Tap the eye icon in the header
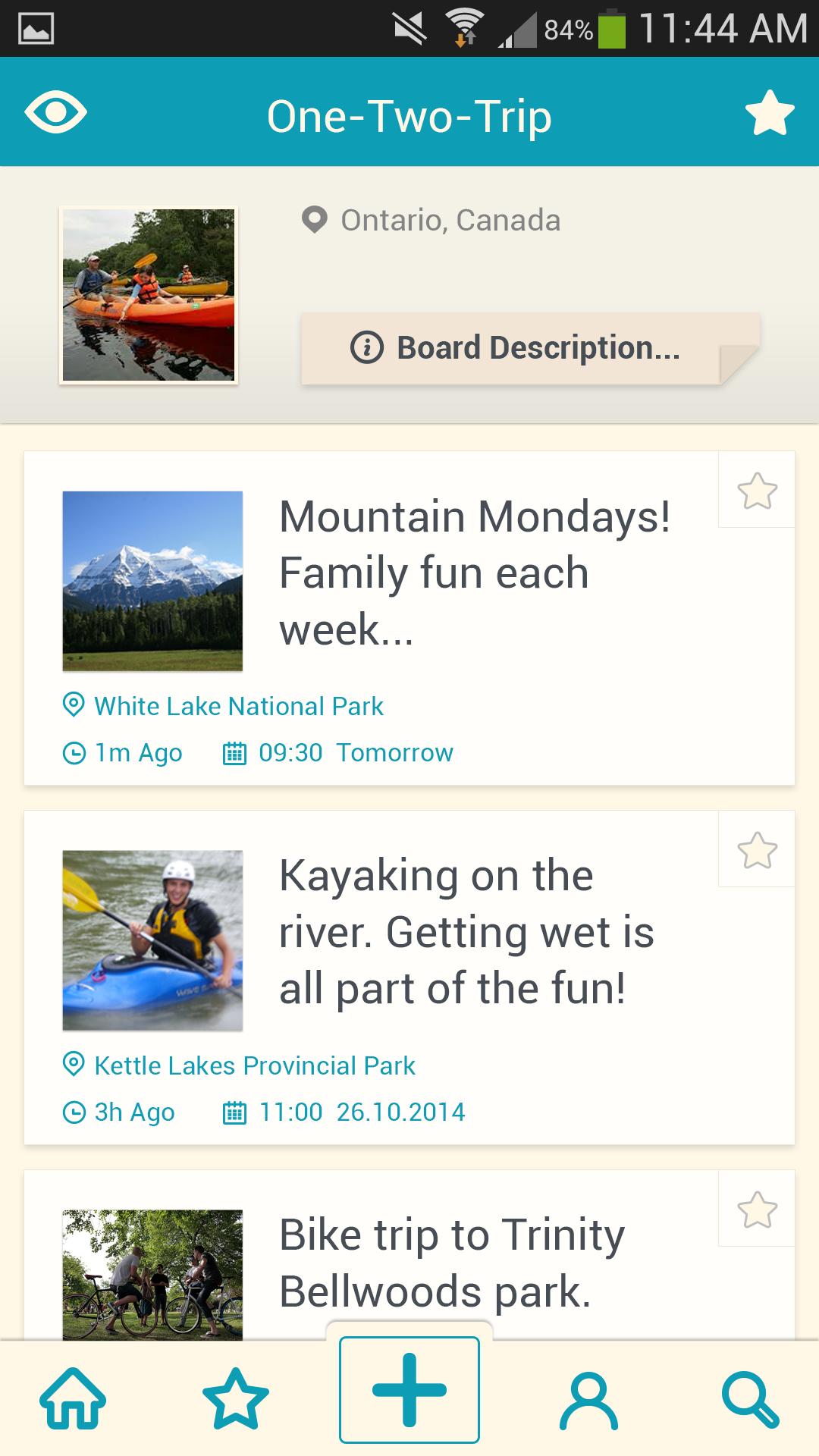Image resolution: width=819 pixels, height=1456 pixels. [55, 112]
